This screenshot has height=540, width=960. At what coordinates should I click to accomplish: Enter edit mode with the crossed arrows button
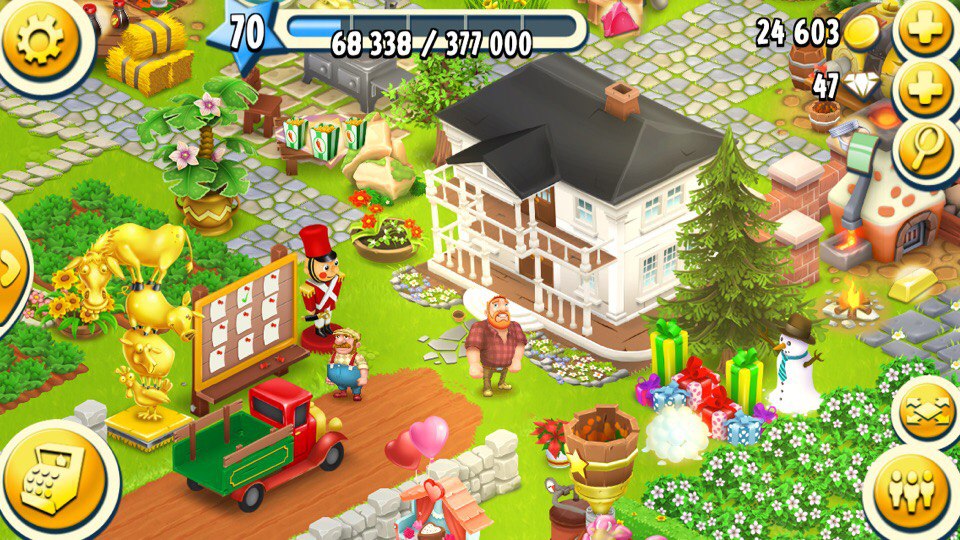926,408
